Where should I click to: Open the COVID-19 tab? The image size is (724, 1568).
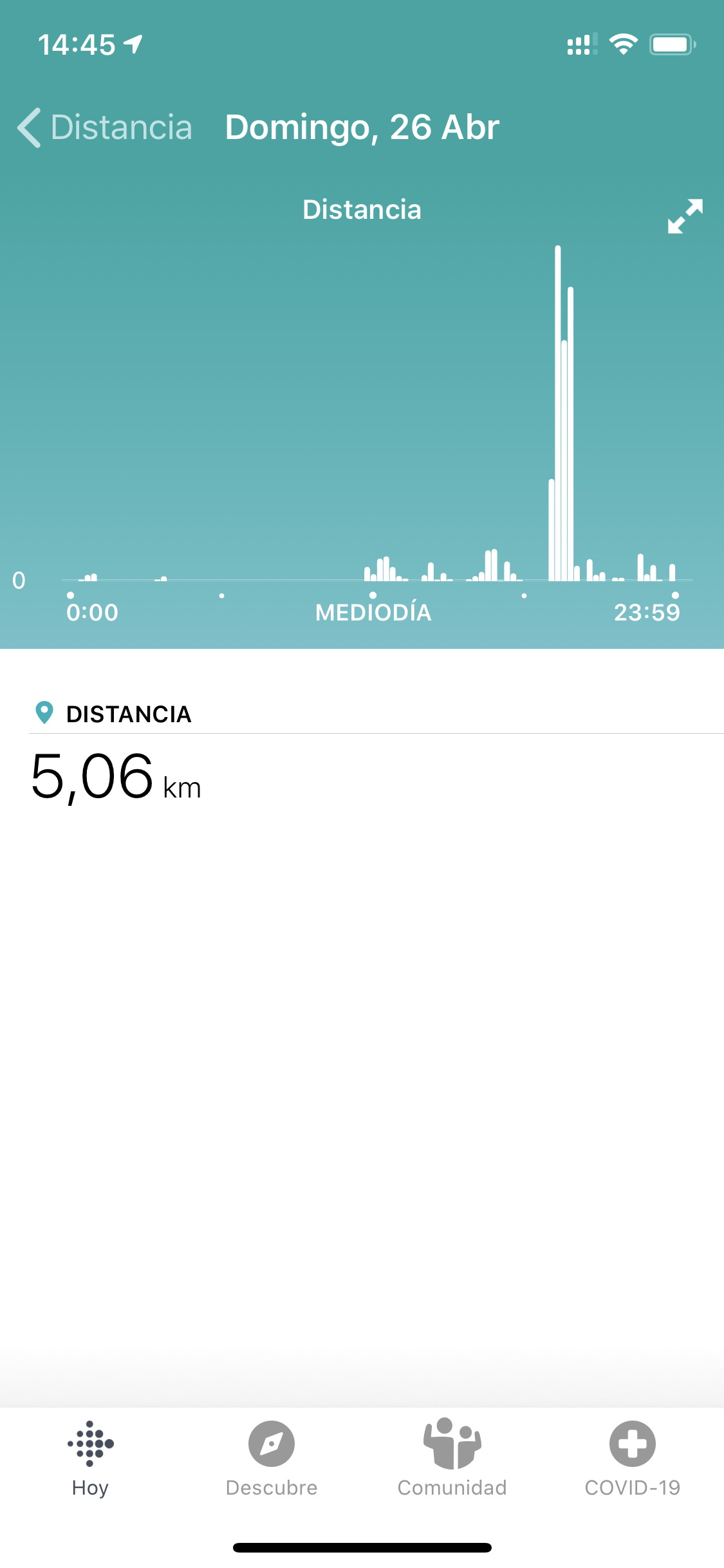coord(632,1459)
